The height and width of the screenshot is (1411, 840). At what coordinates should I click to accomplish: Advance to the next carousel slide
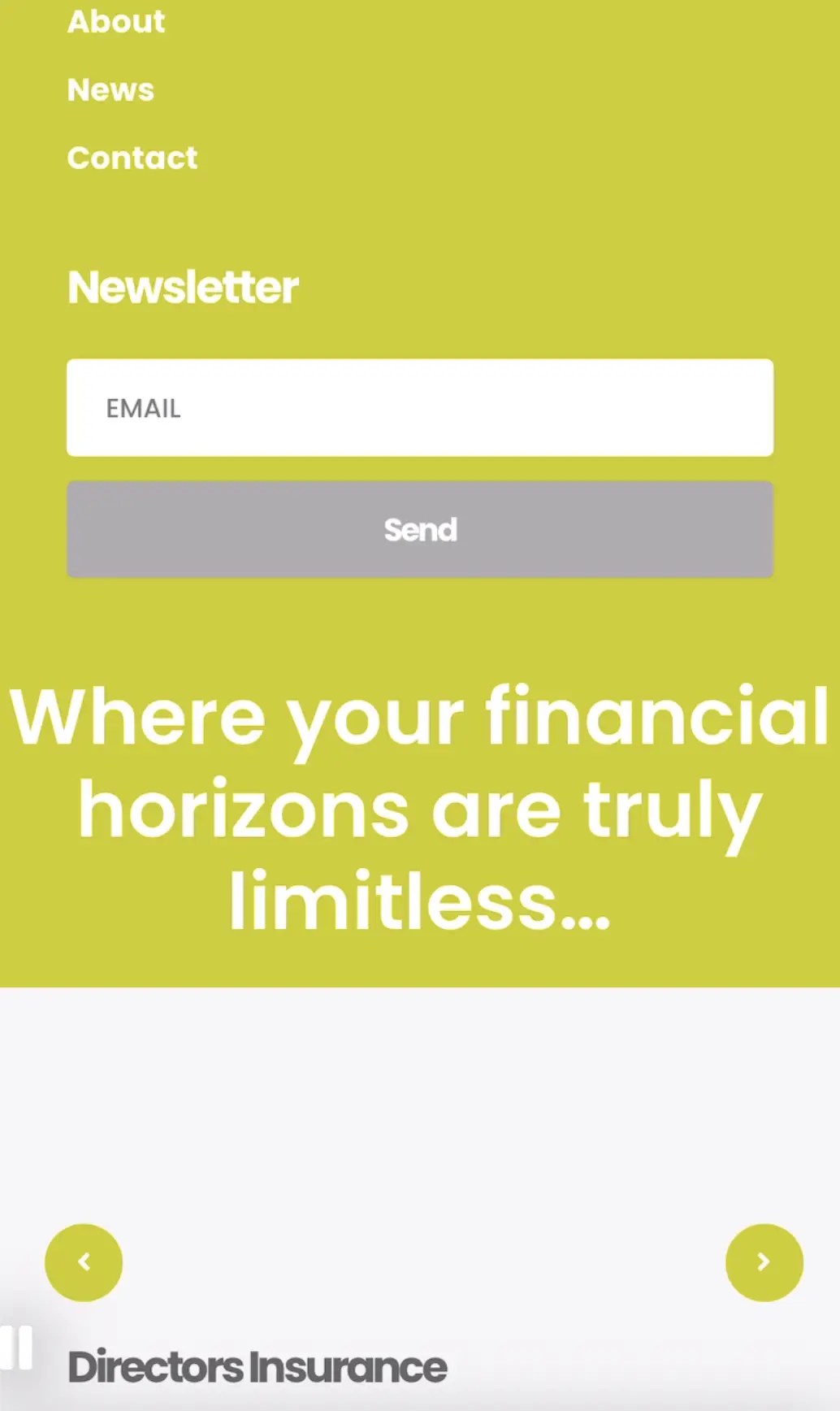tap(764, 1262)
